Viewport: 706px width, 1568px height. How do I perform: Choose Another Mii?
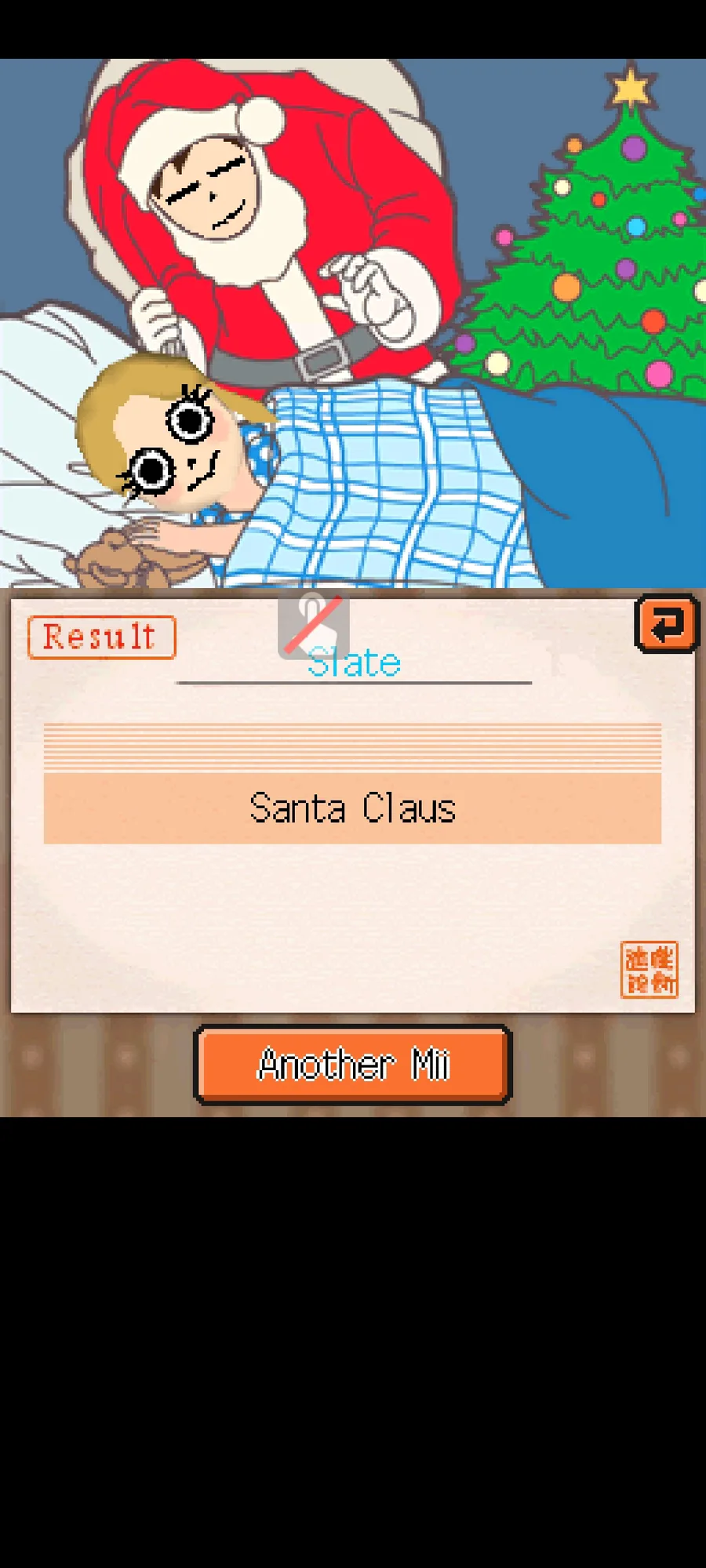click(353, 1065)
